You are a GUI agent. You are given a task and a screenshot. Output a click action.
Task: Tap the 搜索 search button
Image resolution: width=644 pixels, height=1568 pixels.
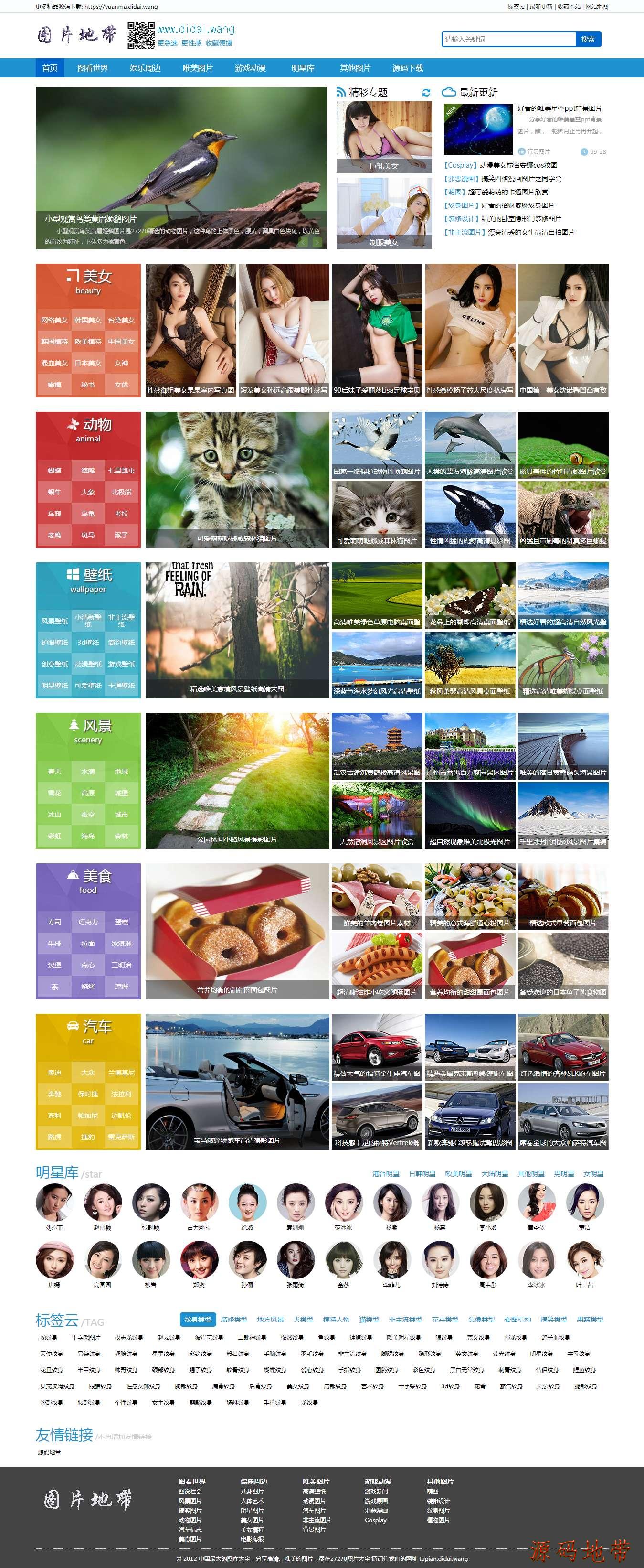[x=588, y=39]
